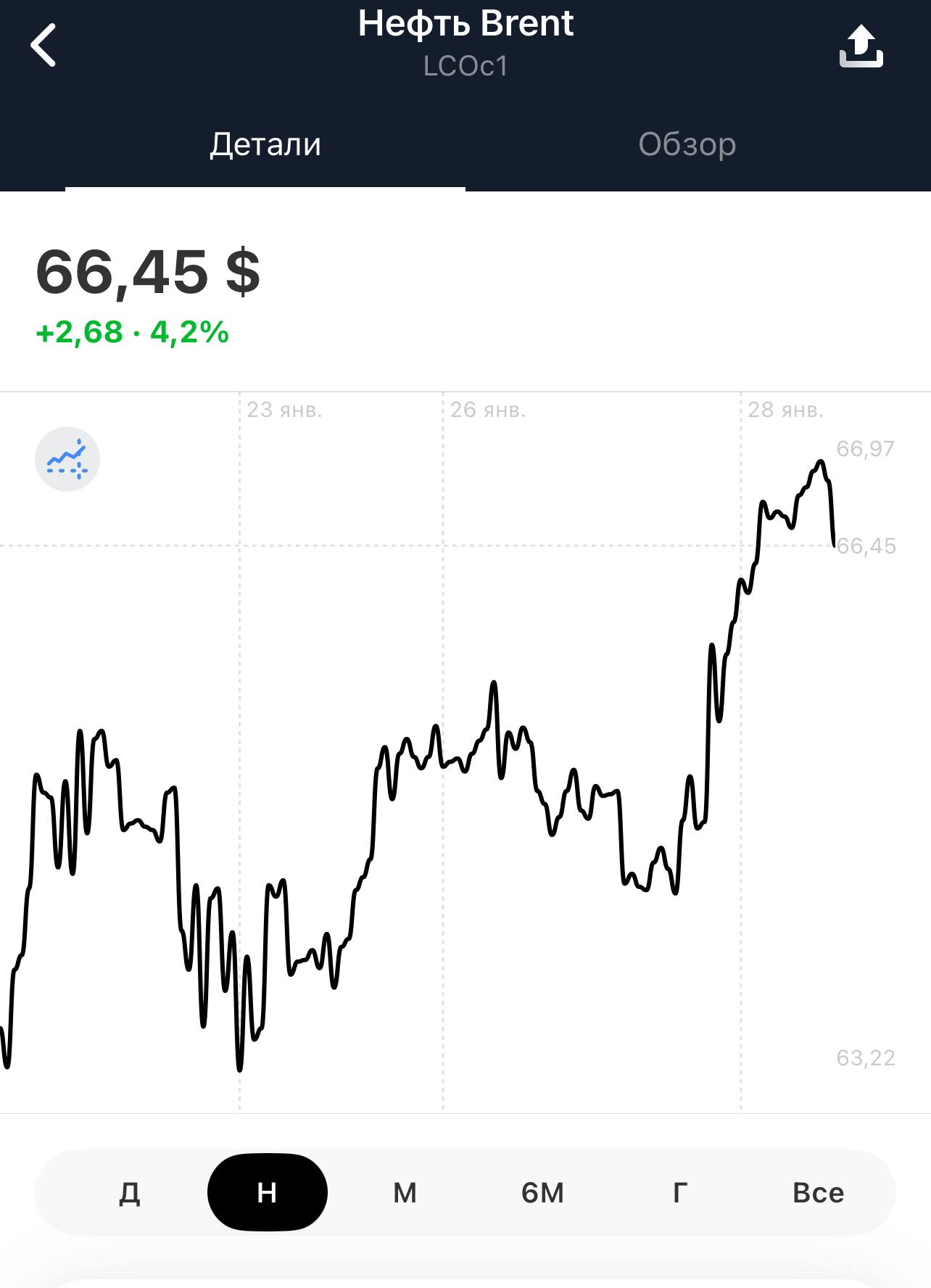Viewport: 931px width, 1288px height.
Task: Select the Детали tab
Action: point(265,144)
